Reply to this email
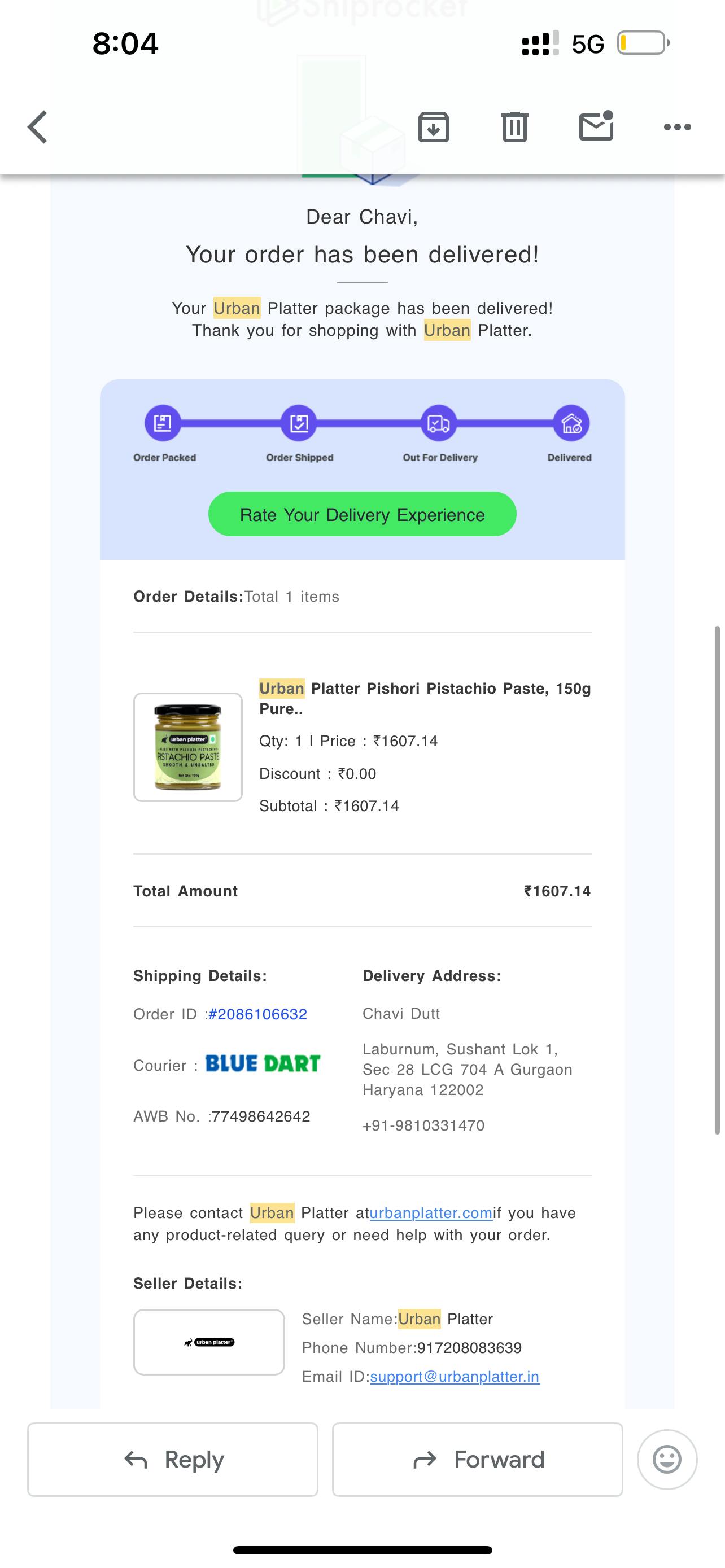 173,1459
